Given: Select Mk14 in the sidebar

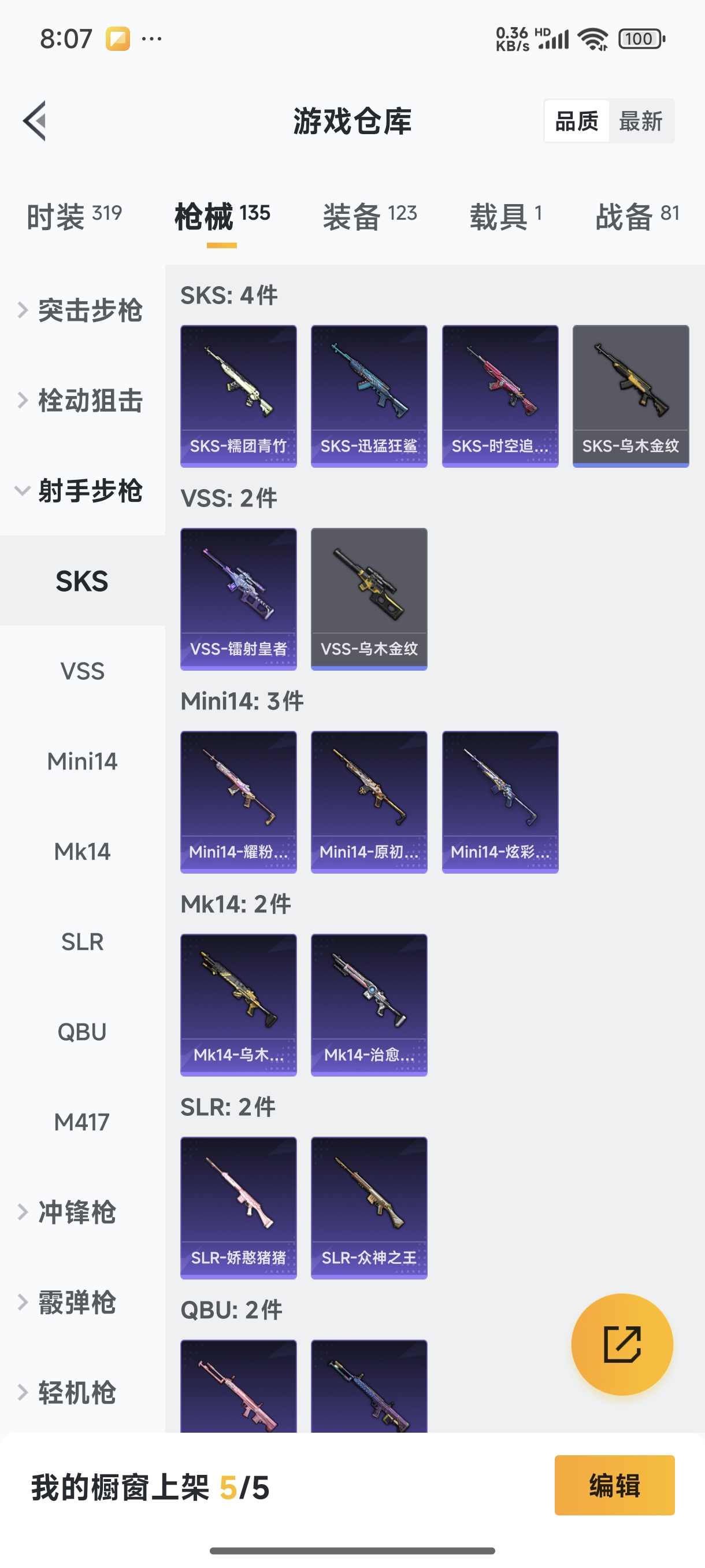Looking at the screenshot, I should click(82, 852).
